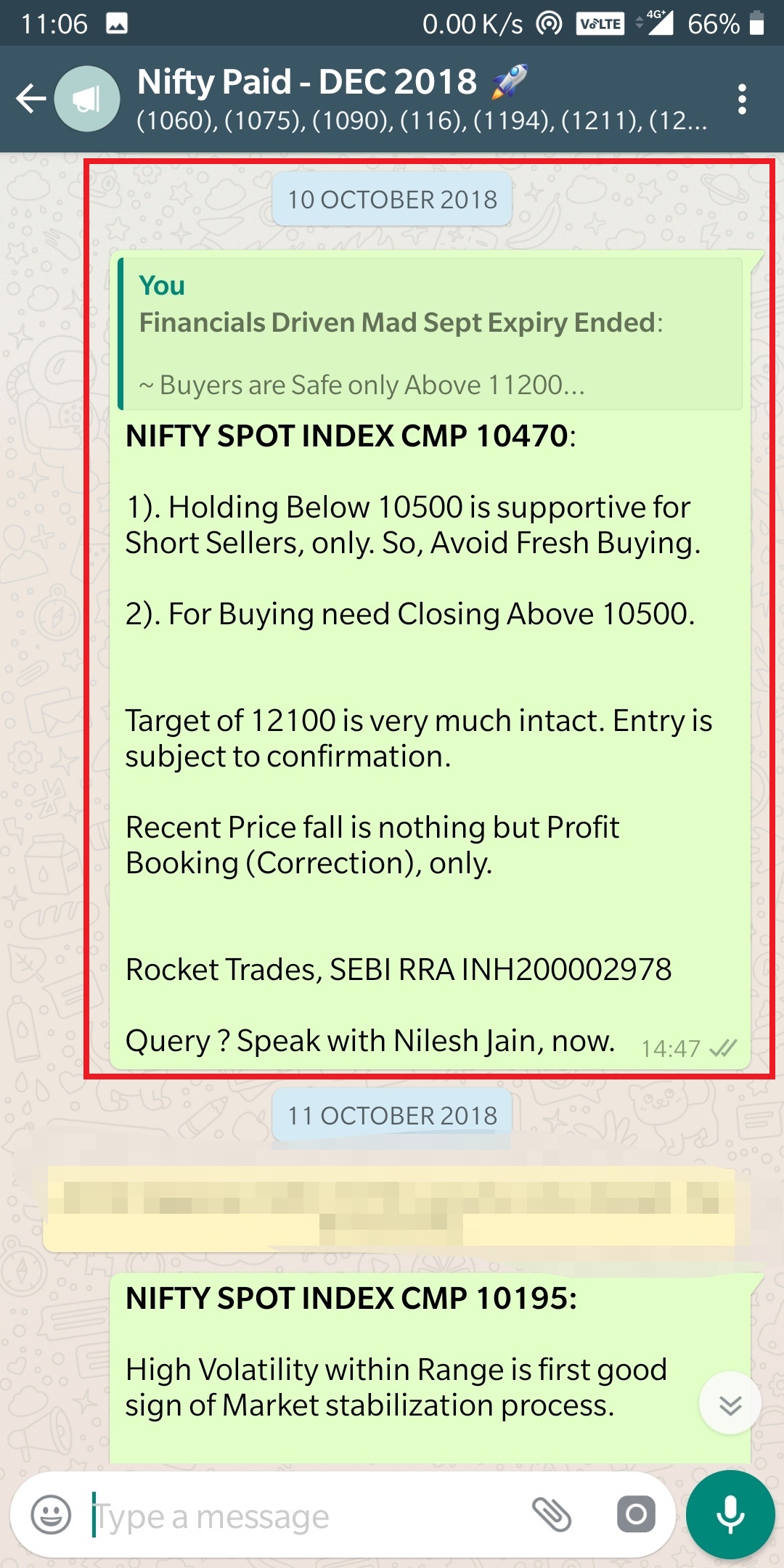Jump to latest messages with the down arrow

point(730,1403)
